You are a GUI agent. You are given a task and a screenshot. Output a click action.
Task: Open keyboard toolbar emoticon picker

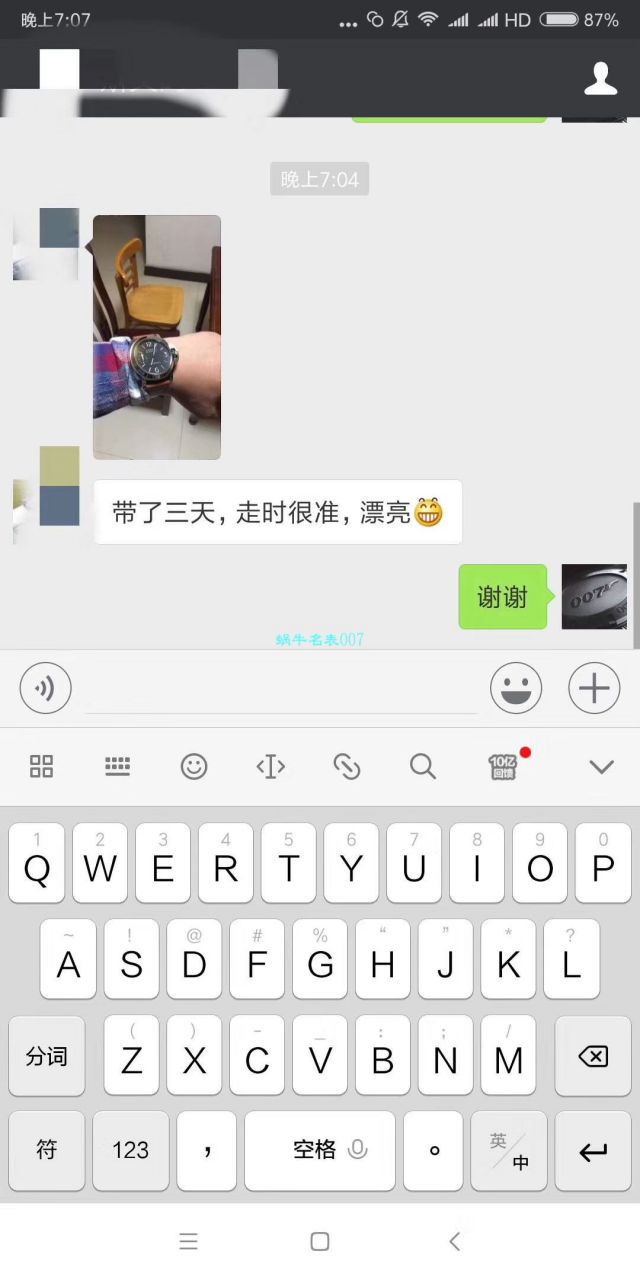(194, 767)
